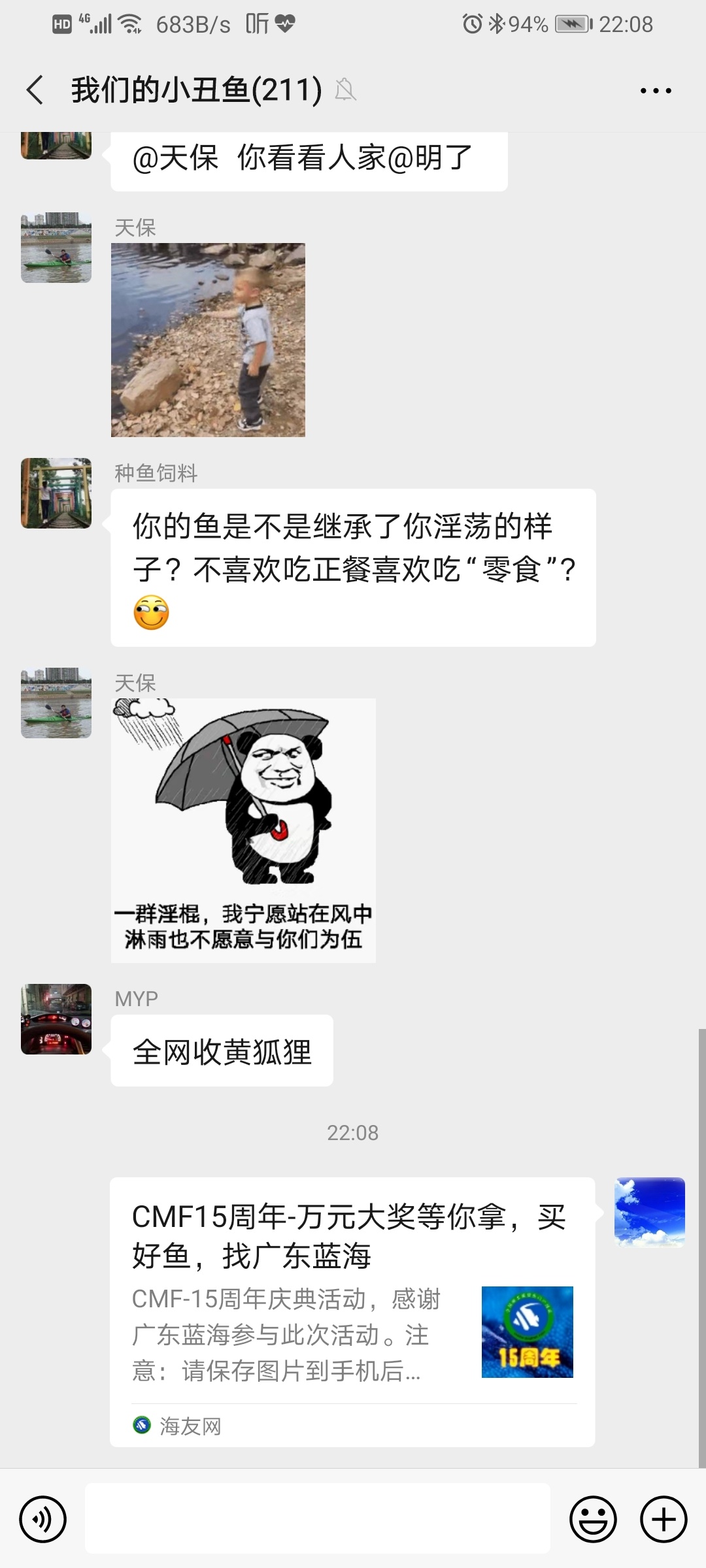Open my own blue sky avatar
706x1568 pixels.
point(649,1212)
